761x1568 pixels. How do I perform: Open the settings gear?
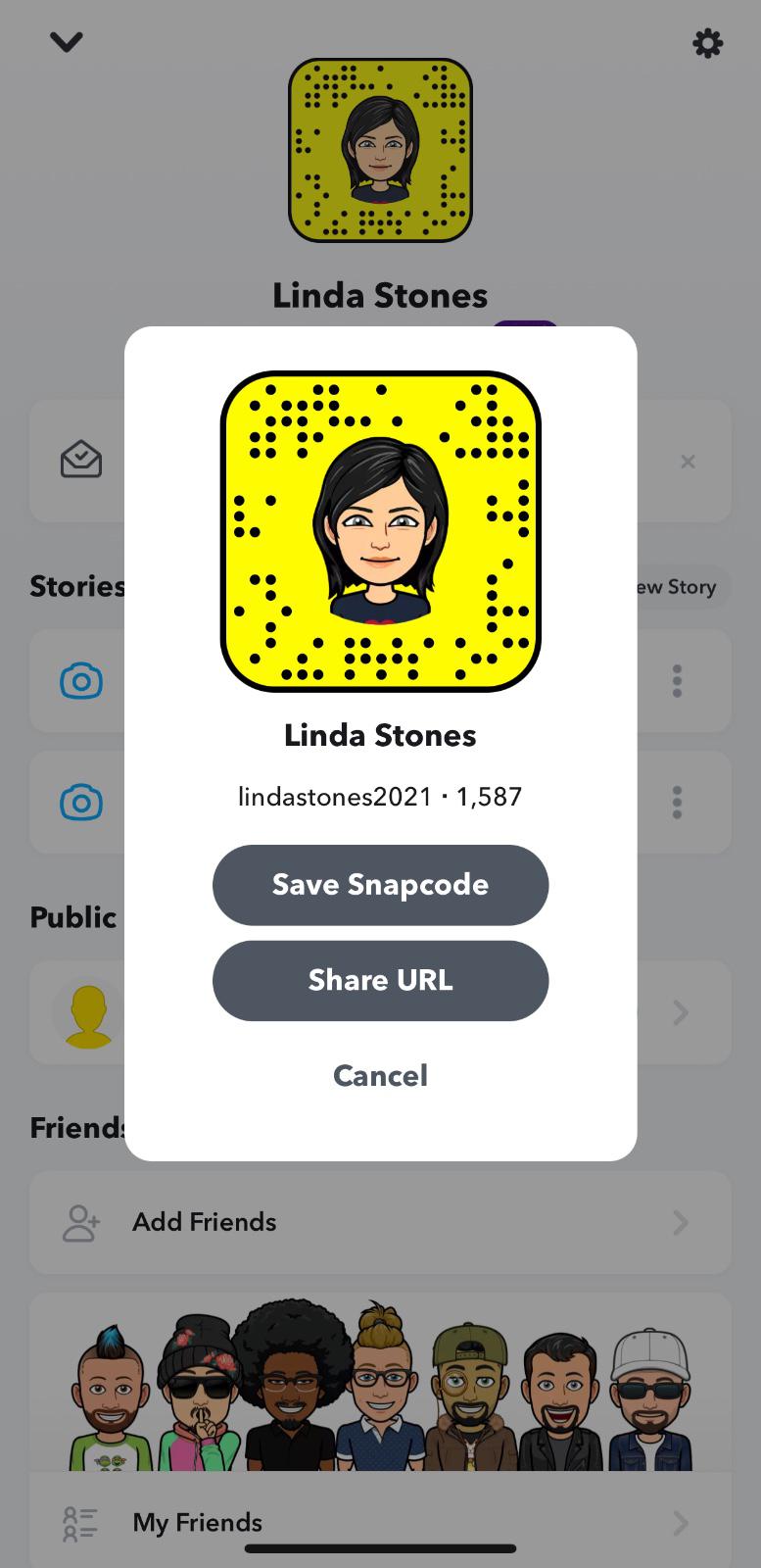click(x=707, y=43)
